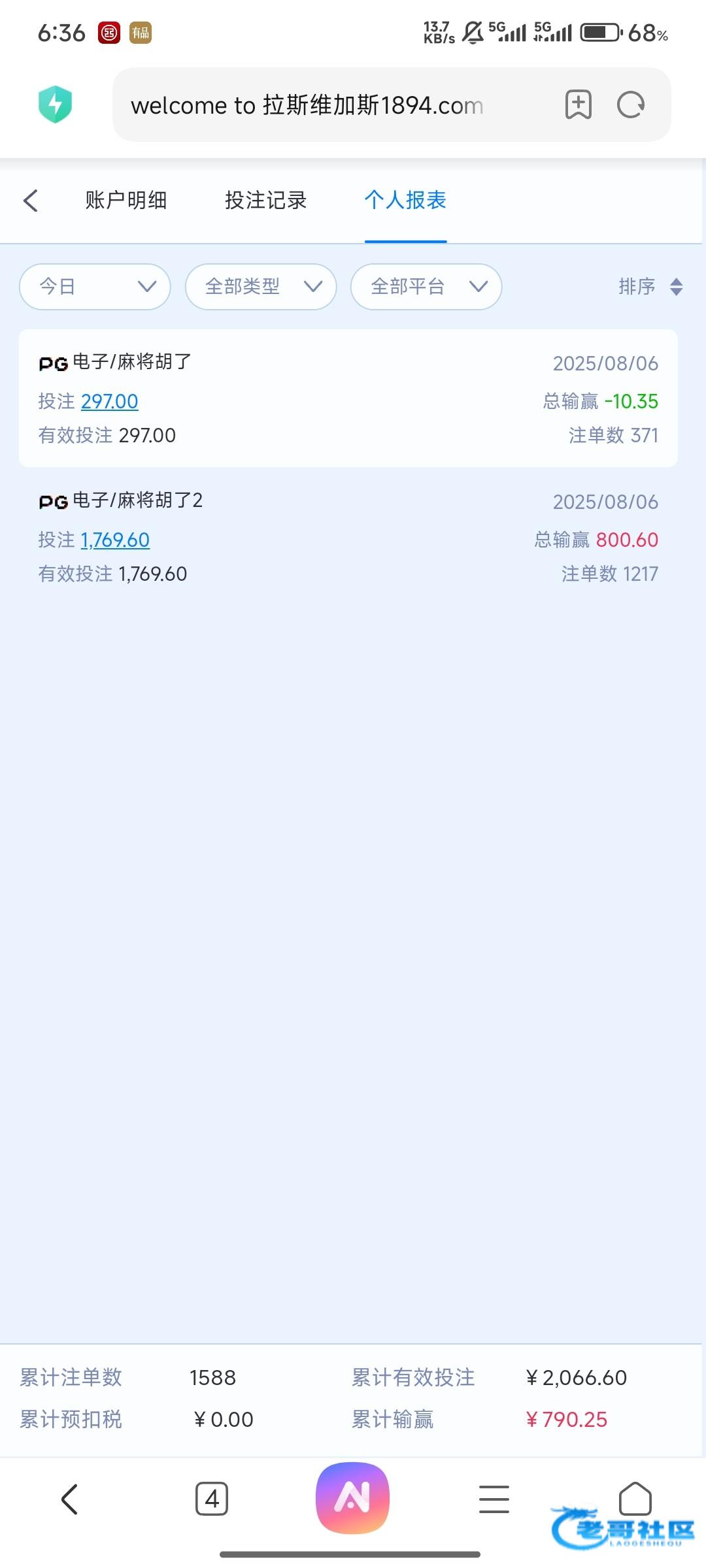
Task: Select the 个人报表 tab
Action: pos(405,201)
